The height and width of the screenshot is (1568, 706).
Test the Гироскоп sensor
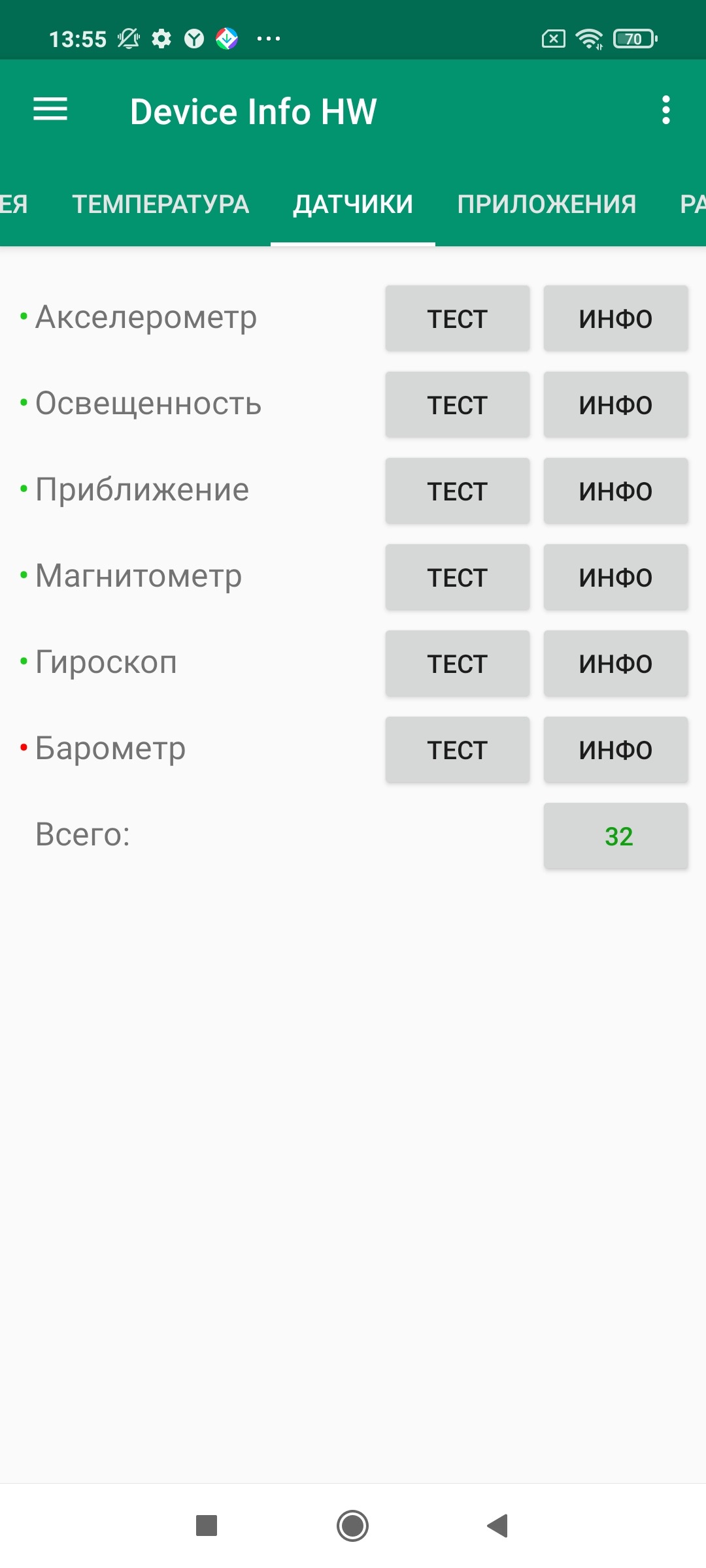(x=457, y=664)
